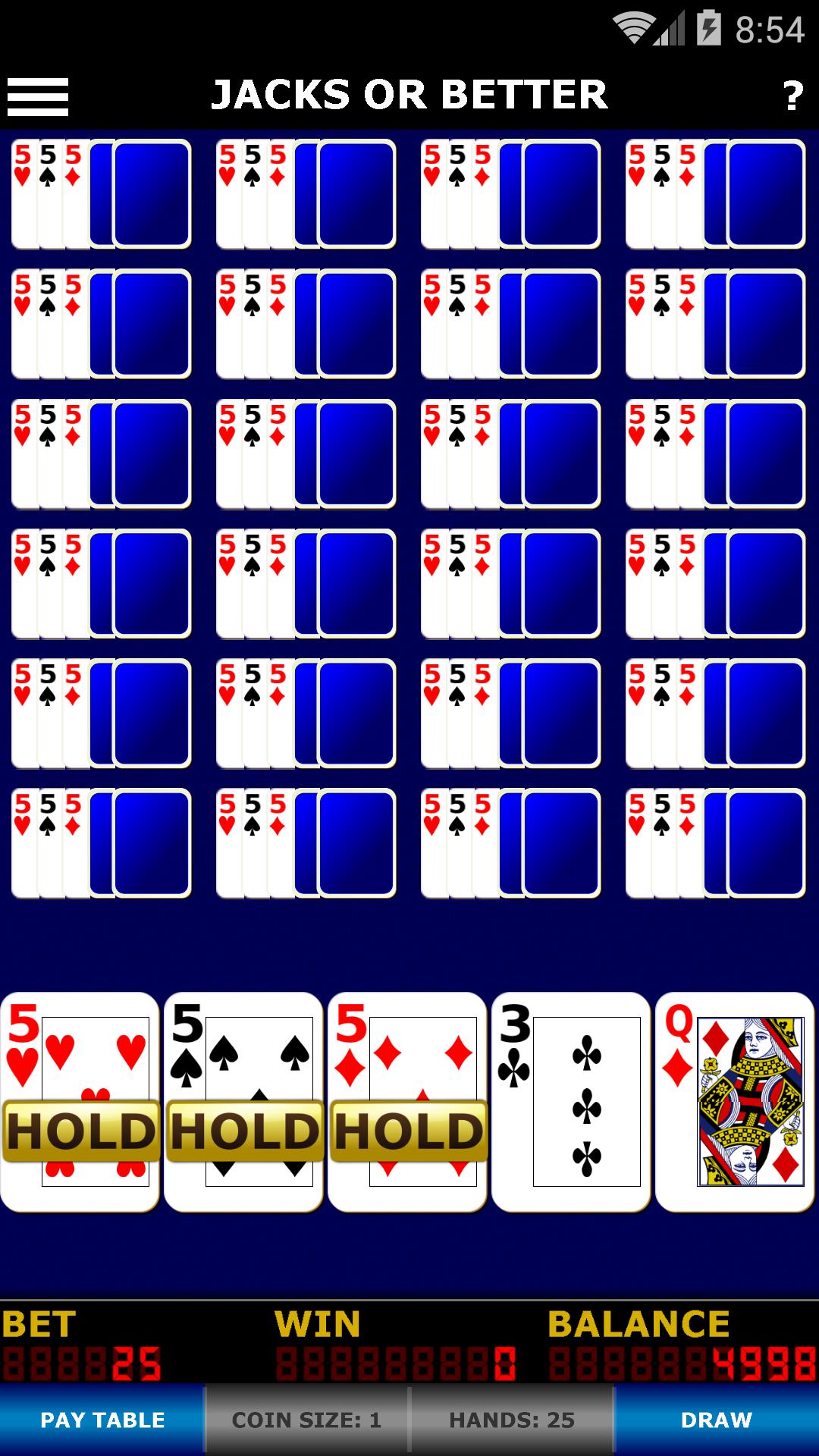Change the number of hands
The image size is (819, 1456).
coord(512,1420)
